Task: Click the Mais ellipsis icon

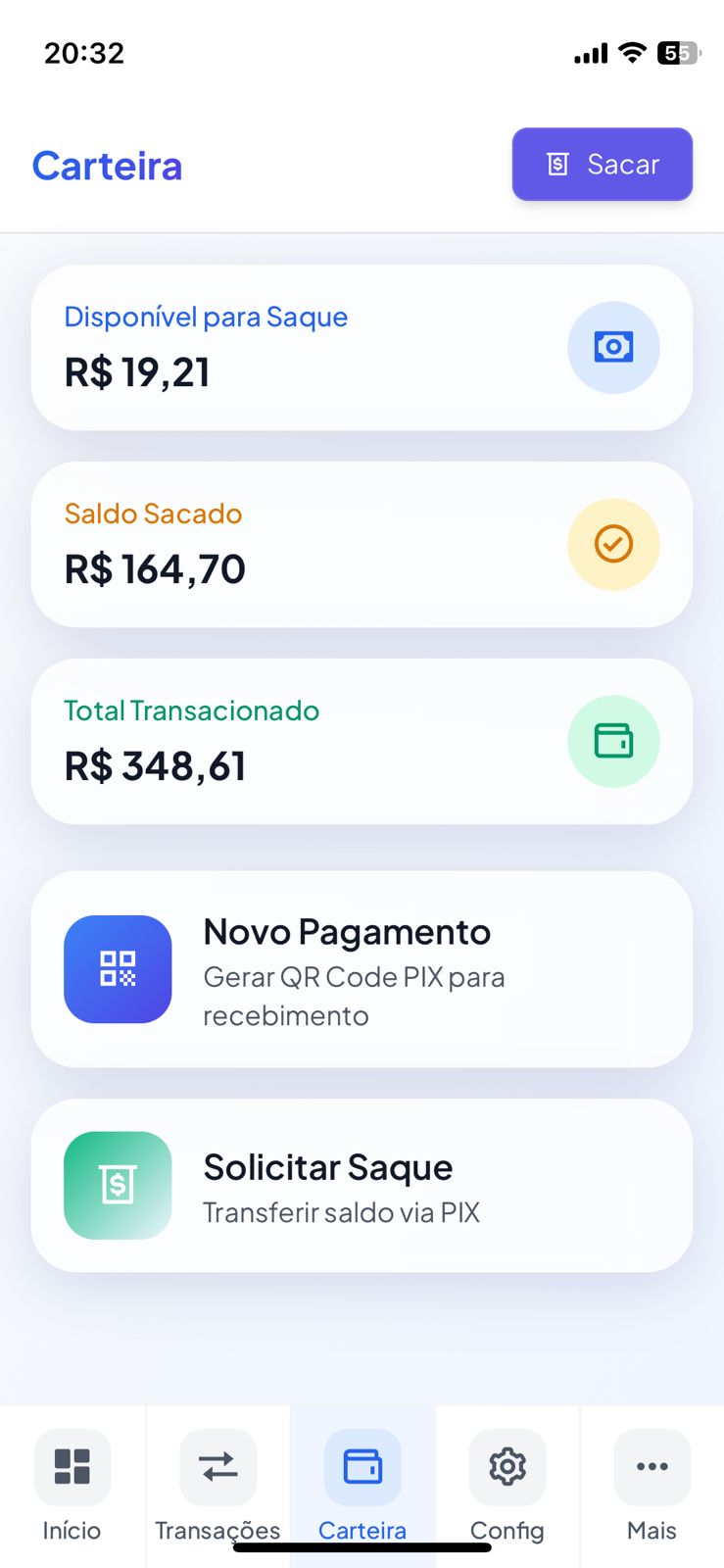Action: (x=652, y=1467)
